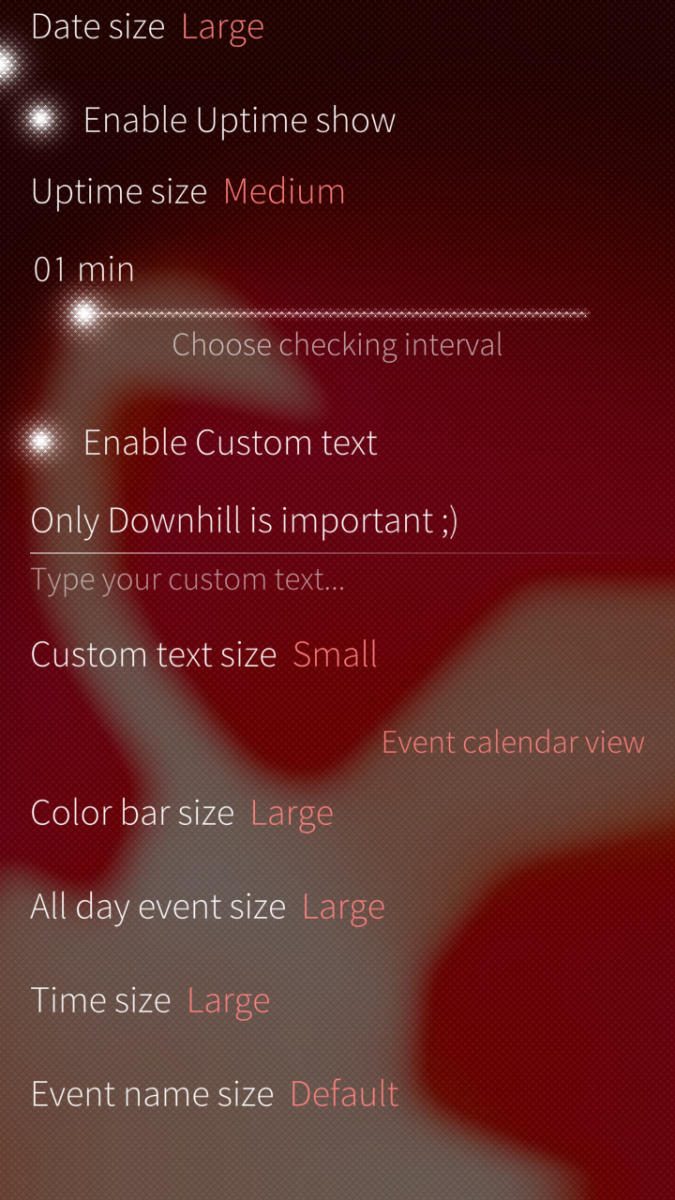Open Custom text size picker

tap(205, 655)
